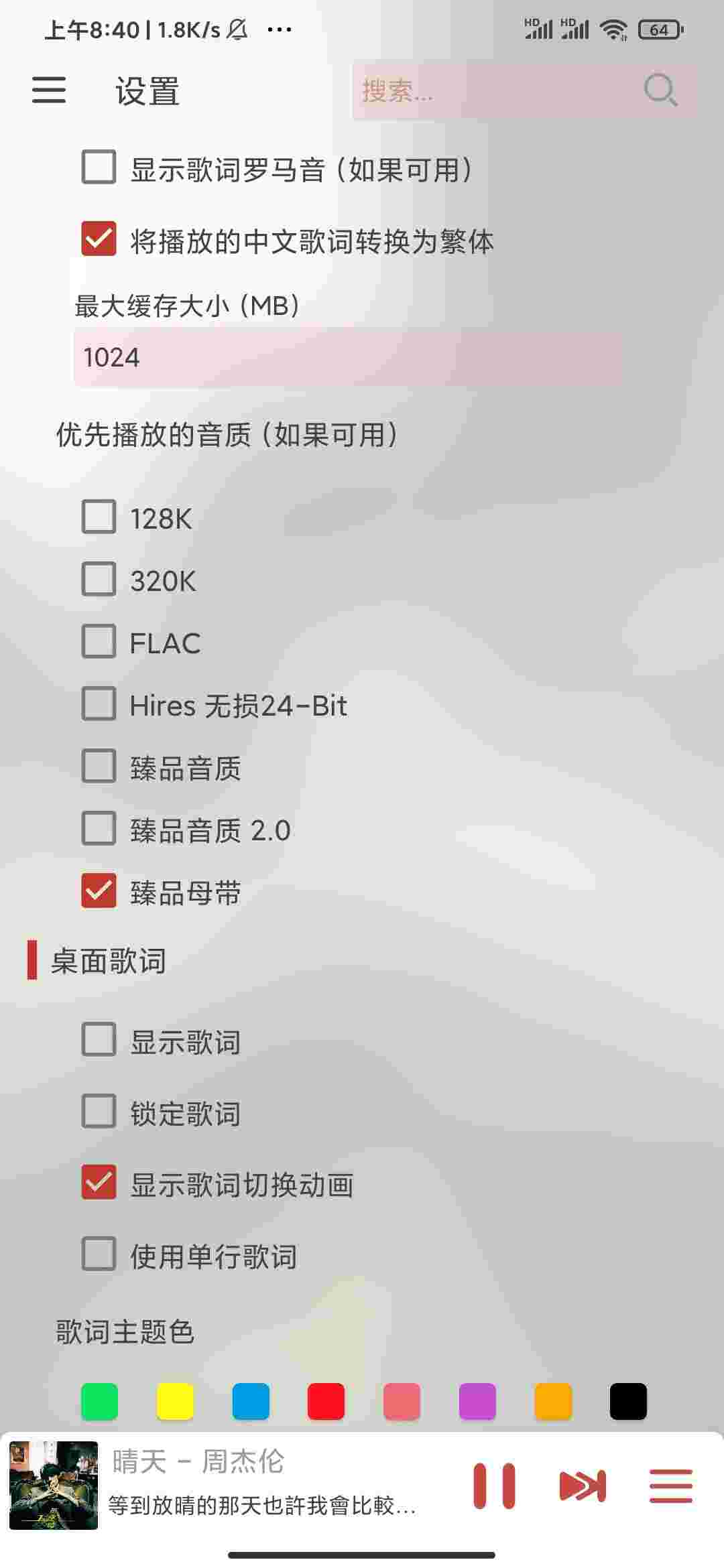Pick the green lyric theme color
The height and width of the screenshot is (1568, 724).
(x=99, y=1401)
